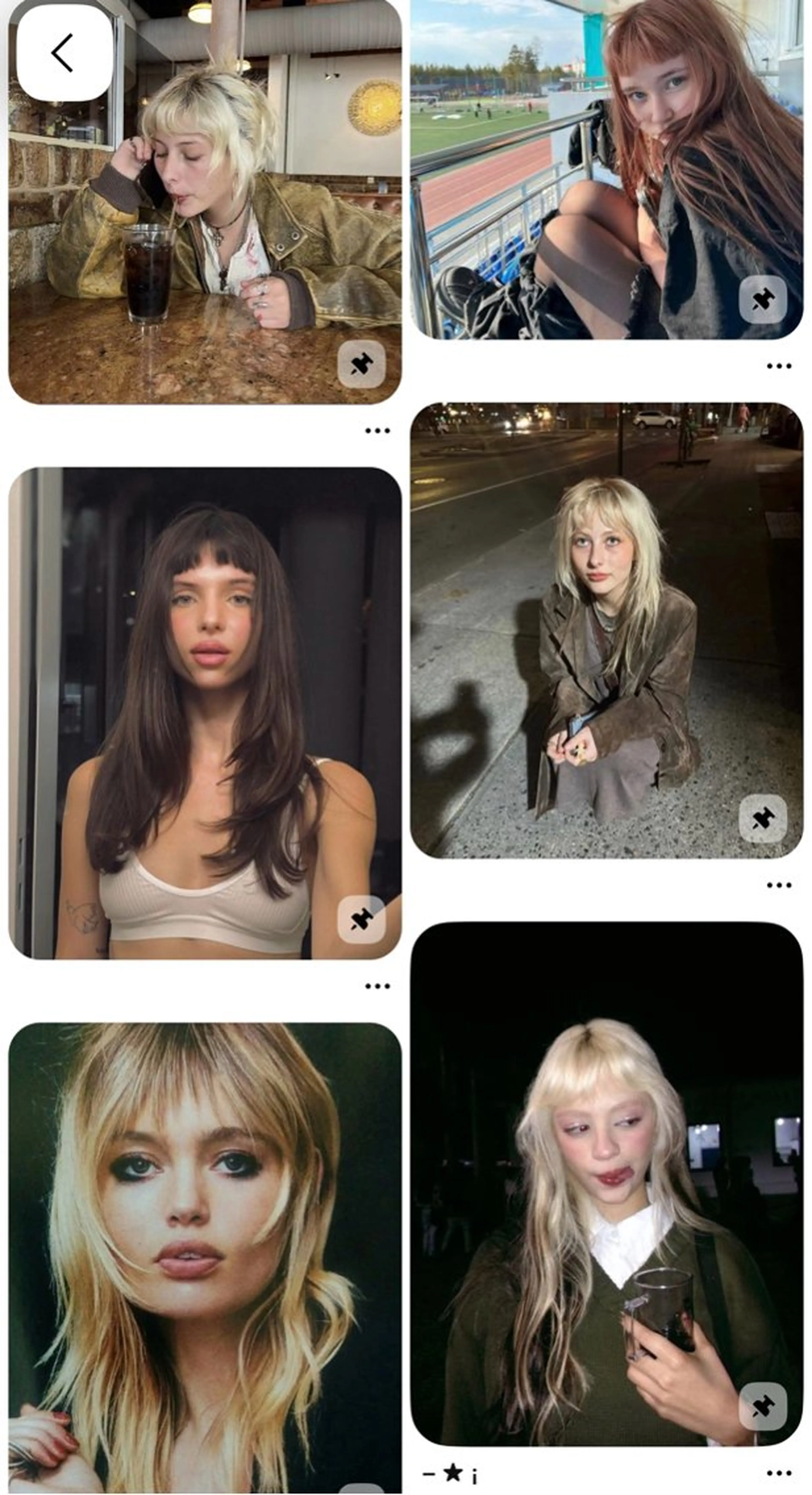Go back using the arrow button

click(x=64, y=53)
